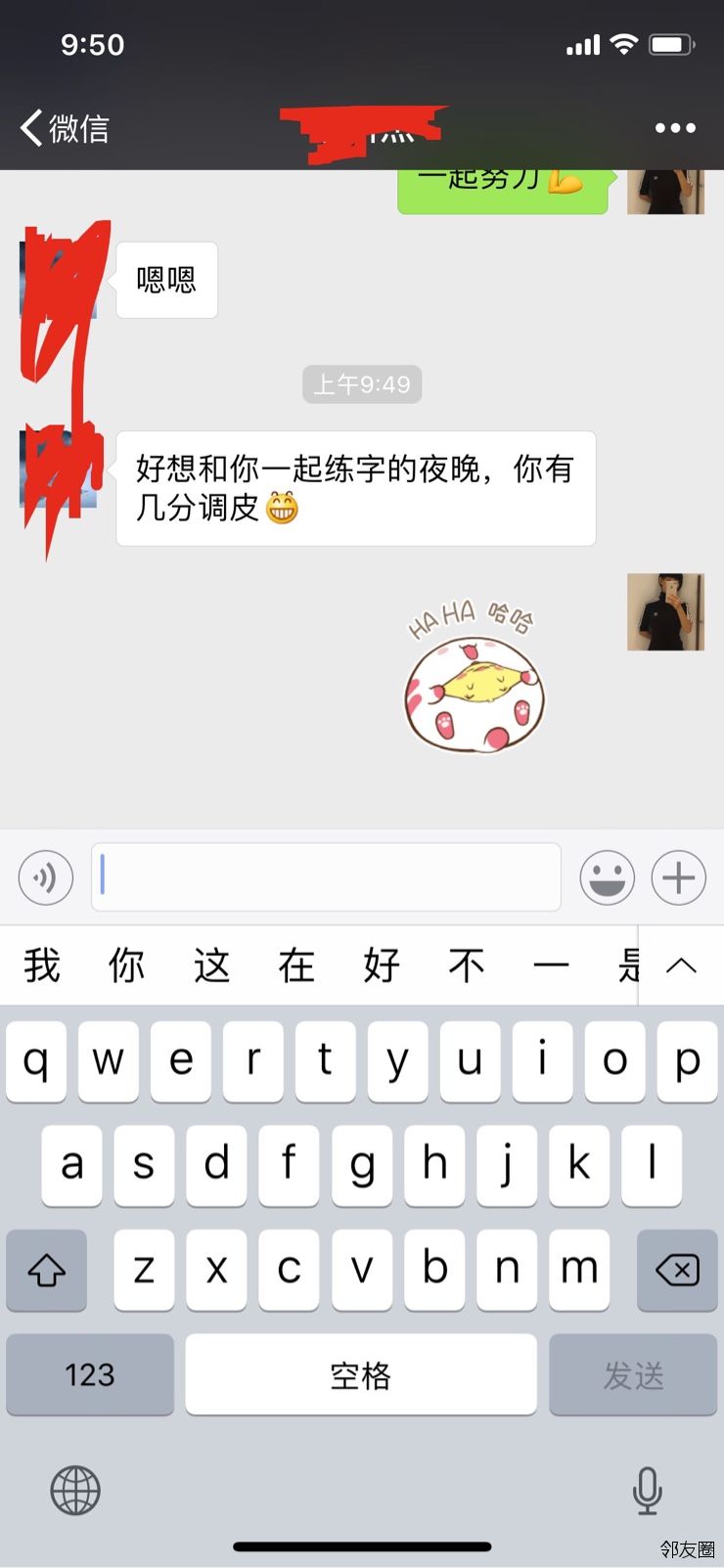Start dictation with the microphone key

click(x=647, y=1491)
